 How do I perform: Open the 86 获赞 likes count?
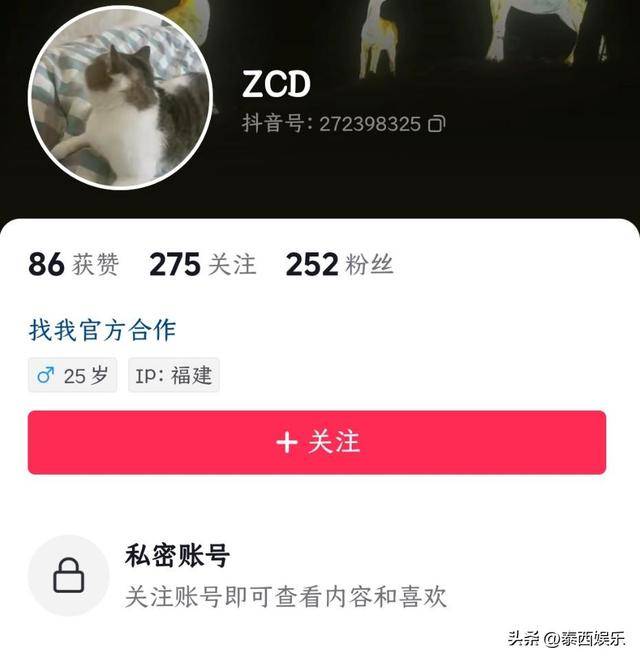click(x=73, y=265)
